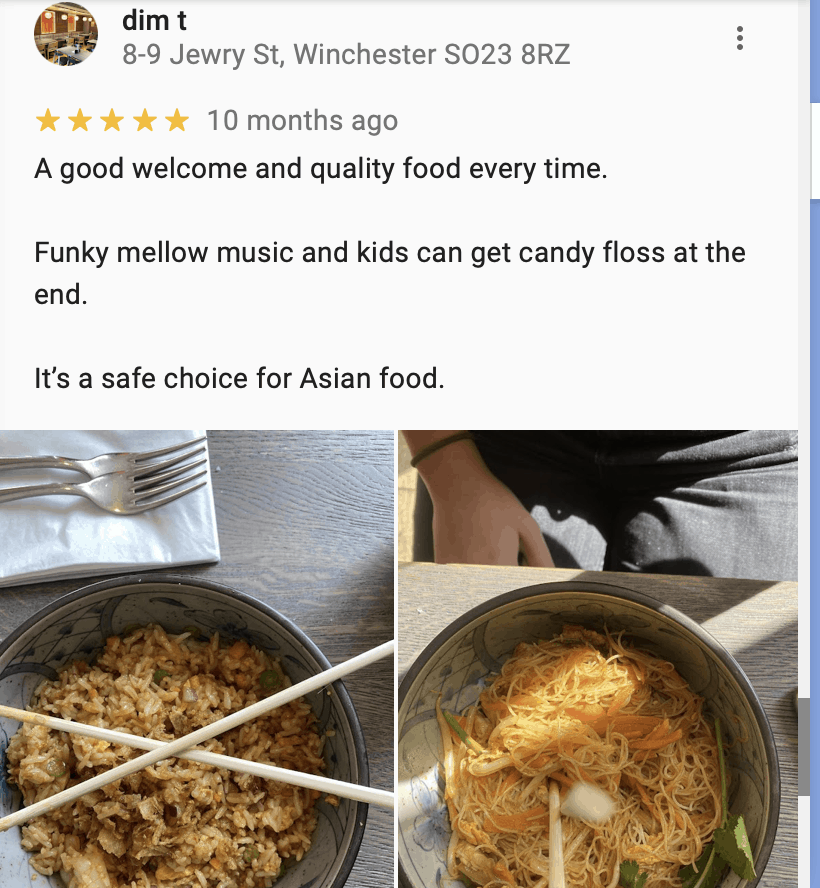
Task: Open the overflow menu for dim t's review
Action: 740,38
